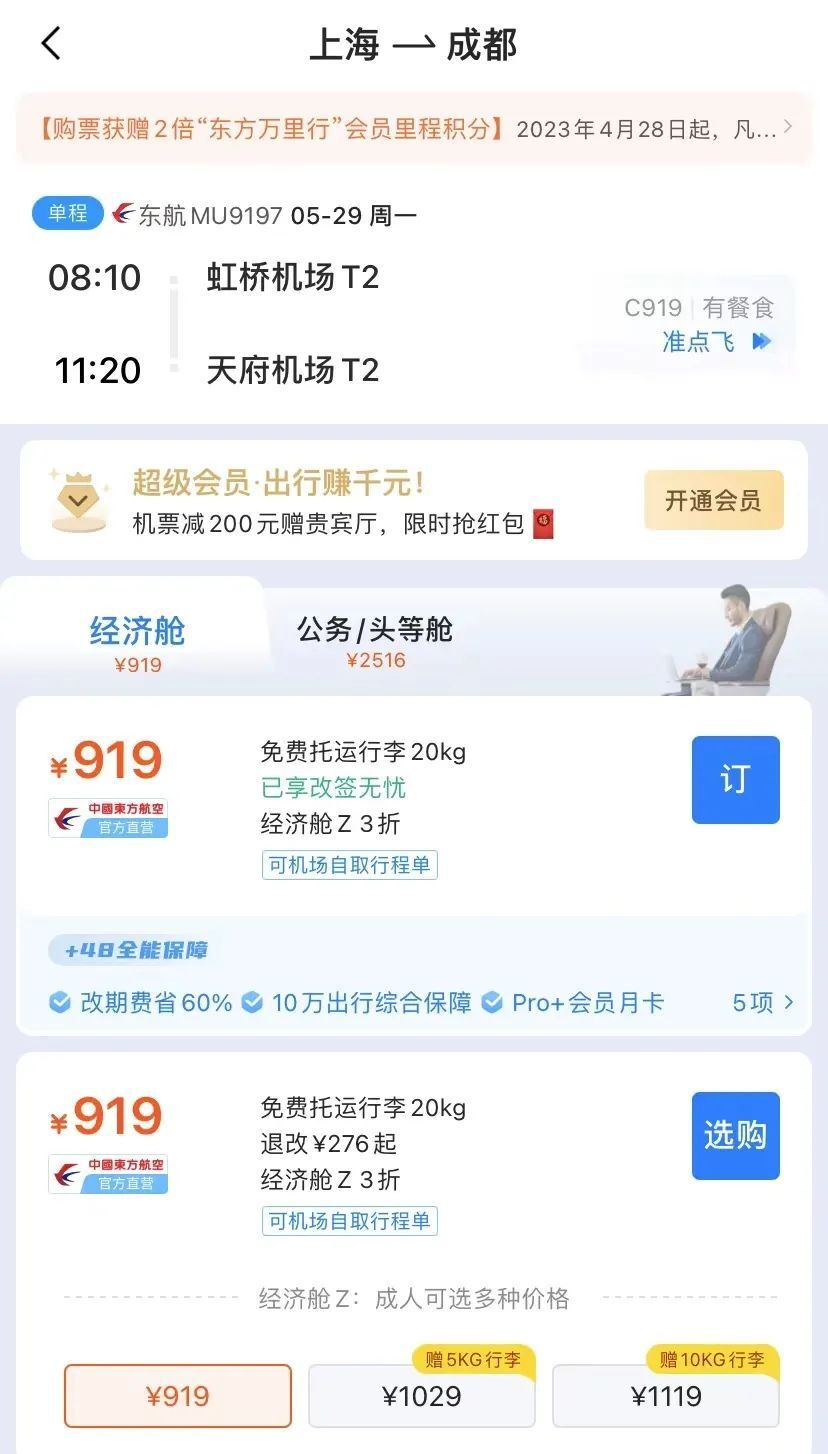View 准点飞 on-time flight details

tap(716, 342)
